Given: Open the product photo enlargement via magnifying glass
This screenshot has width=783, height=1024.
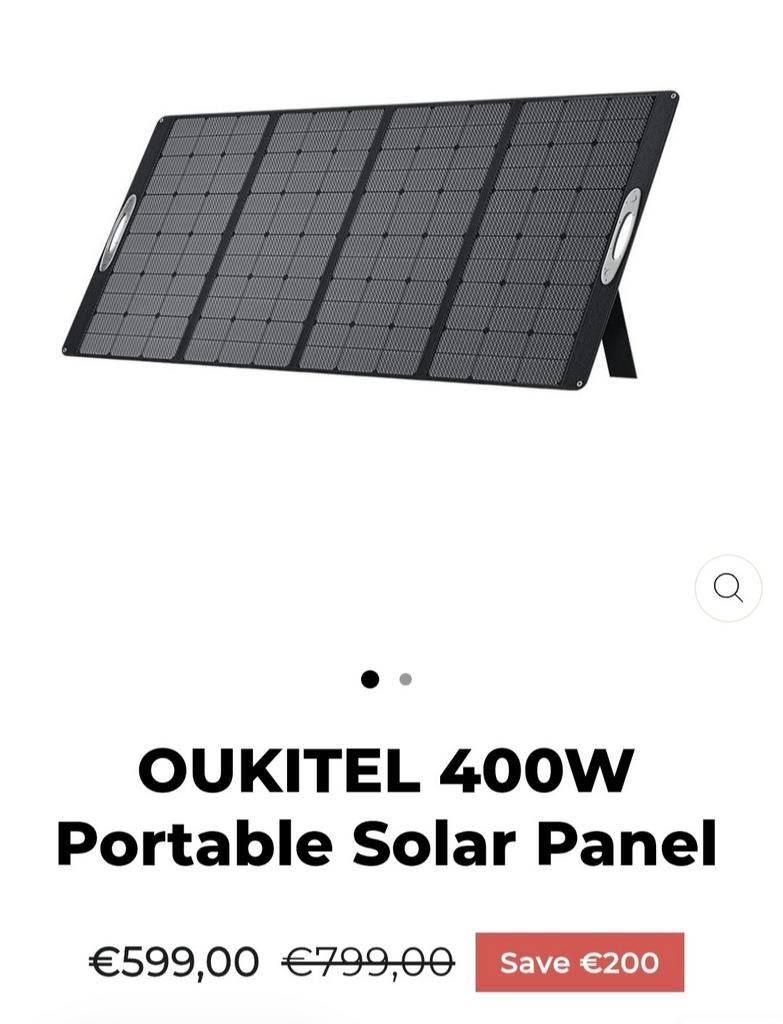Looking at the screenshot, I should pos(729,588).
